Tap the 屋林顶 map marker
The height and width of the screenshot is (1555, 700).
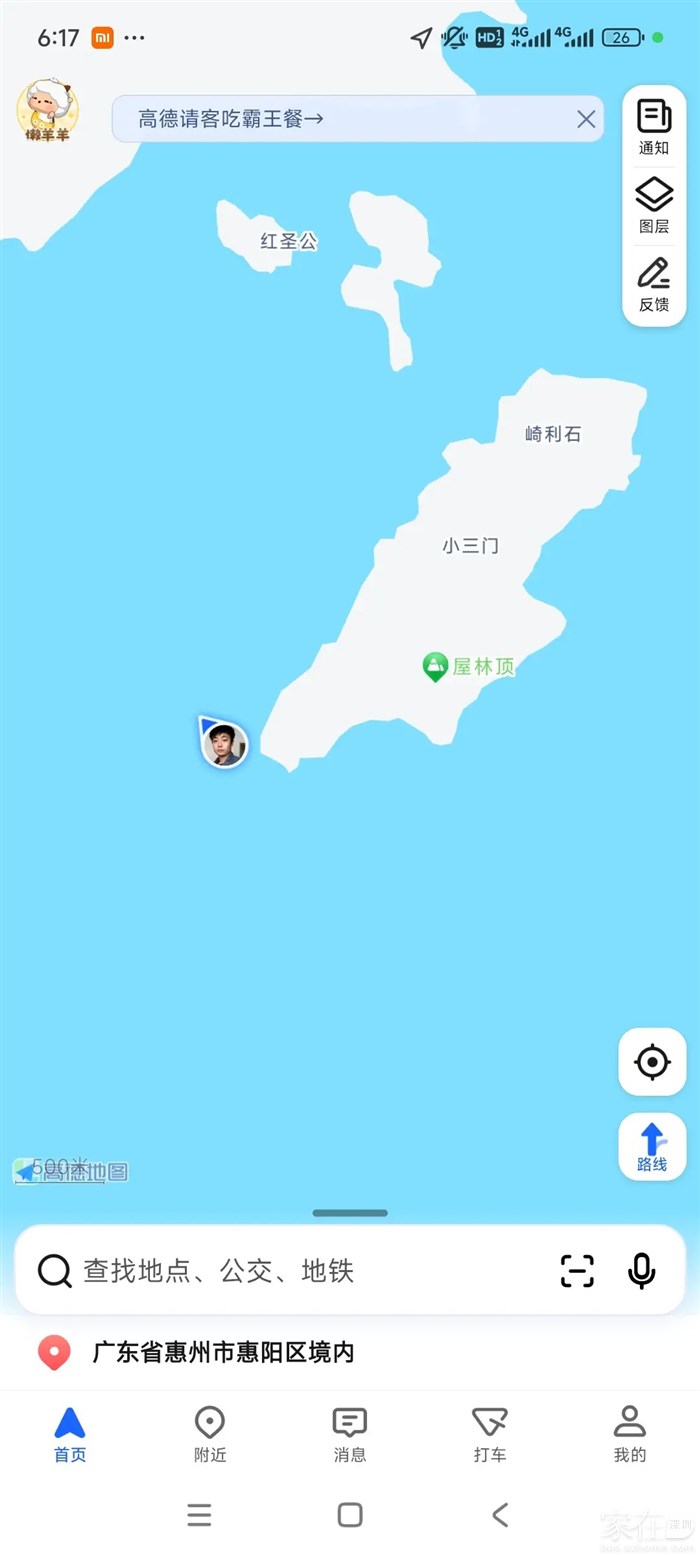pyautogui.click(x=436, y=666)
